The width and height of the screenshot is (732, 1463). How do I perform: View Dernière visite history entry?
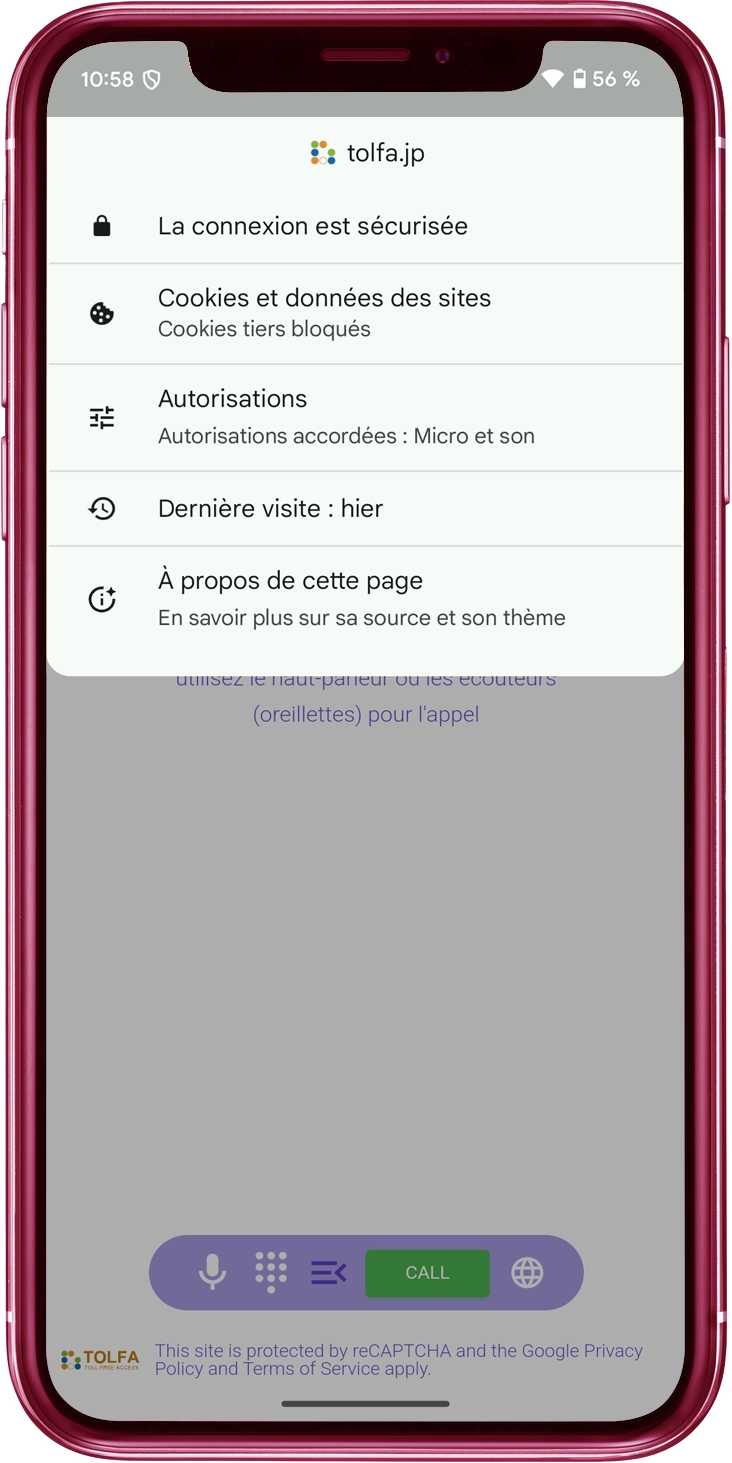pyautogui.click(x=270, y=508)
